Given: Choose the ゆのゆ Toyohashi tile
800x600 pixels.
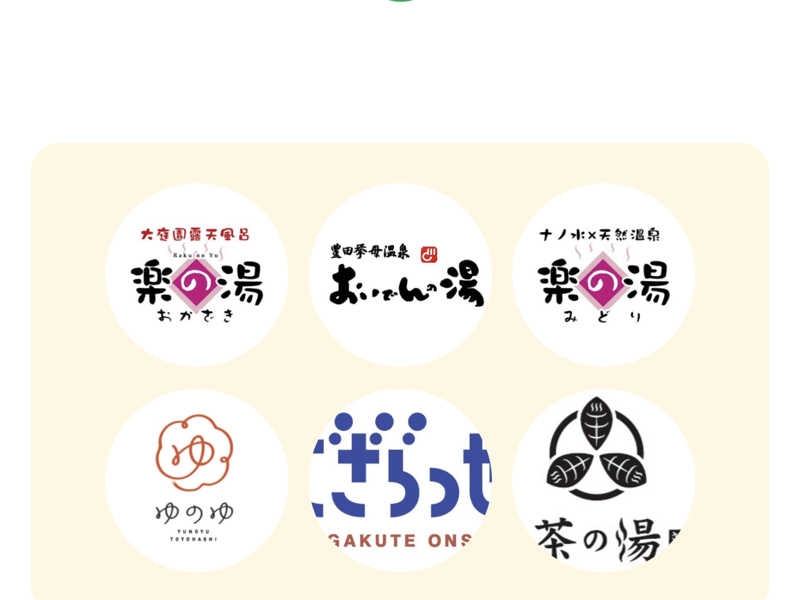Looking at the screenshot, I should tap(197, 480).
